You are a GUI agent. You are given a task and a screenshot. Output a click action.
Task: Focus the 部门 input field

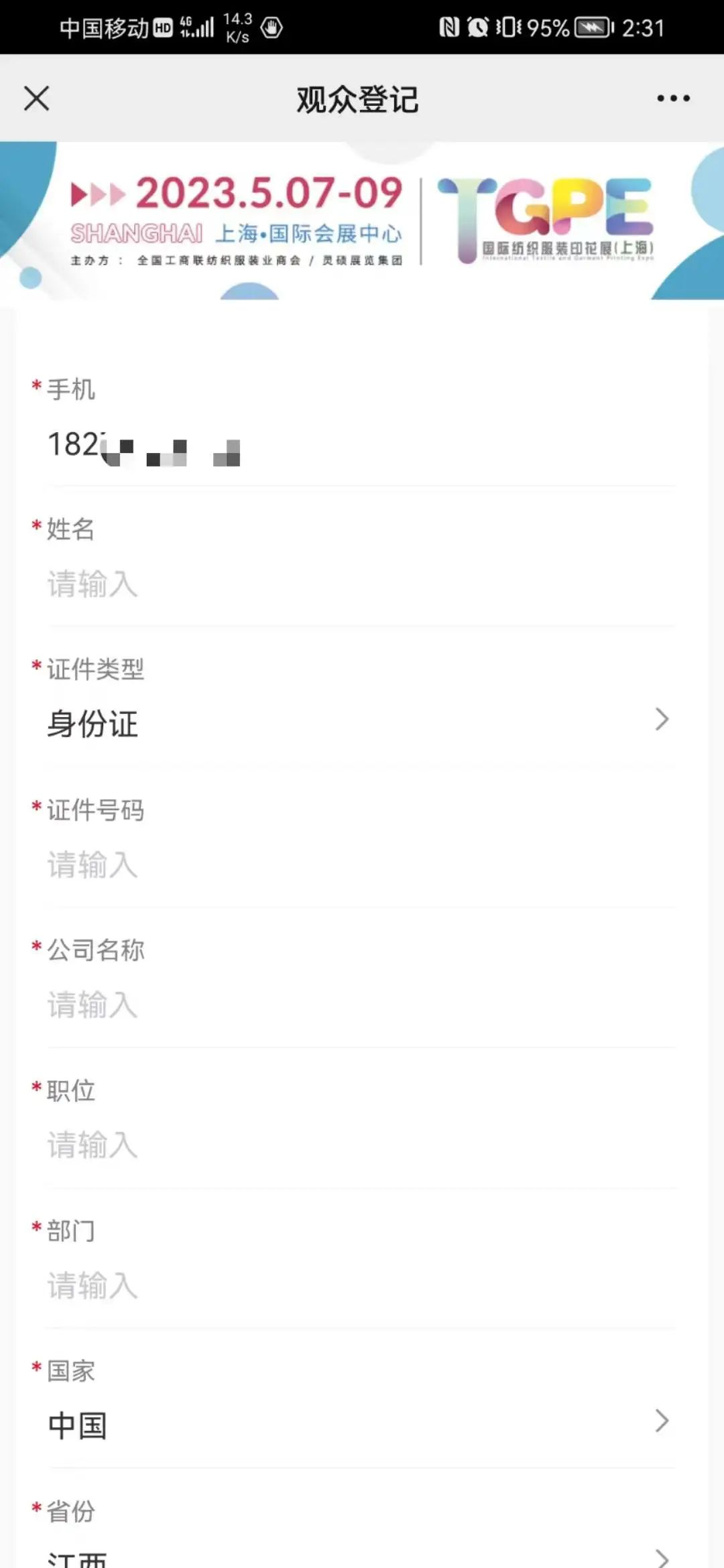pos(362,1286)
